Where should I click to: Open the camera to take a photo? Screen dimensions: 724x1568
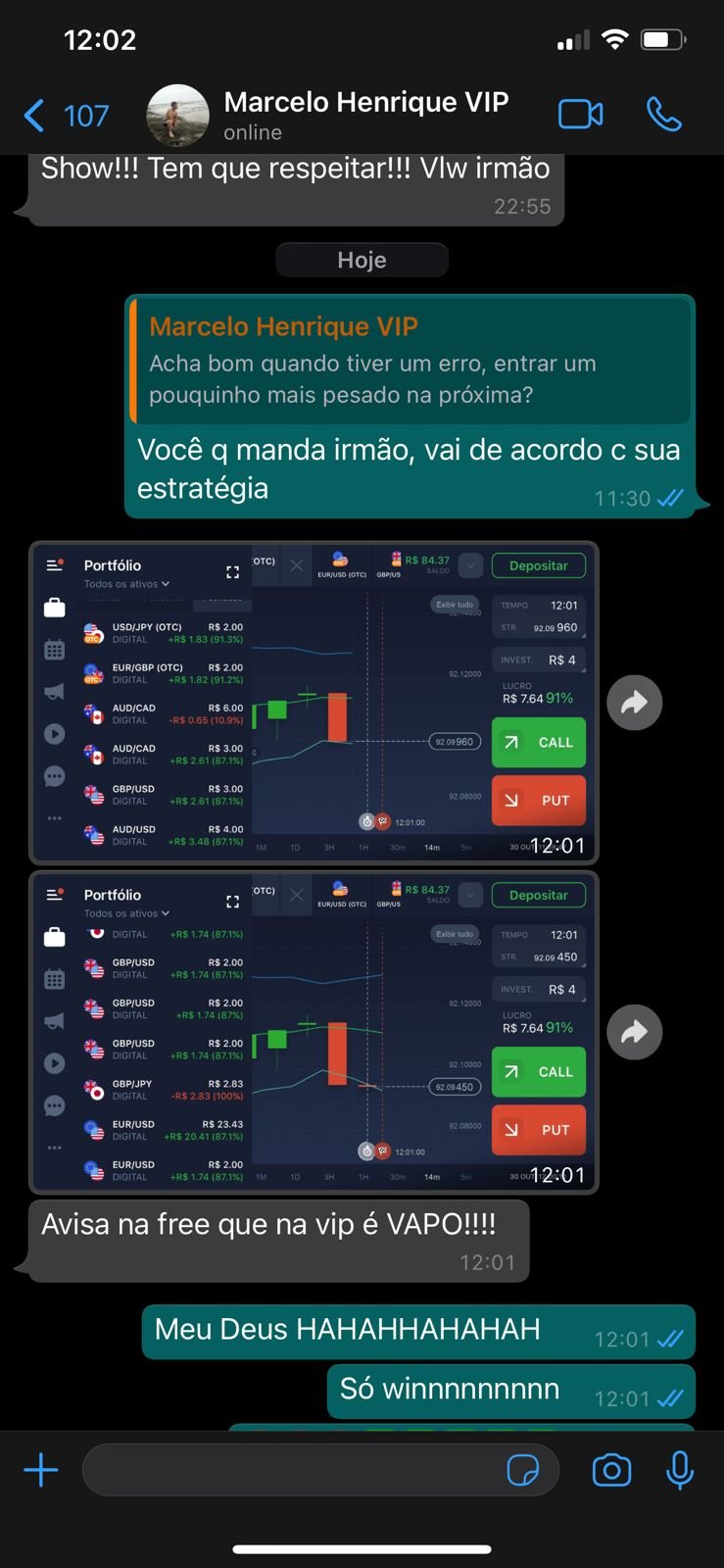611,1470
